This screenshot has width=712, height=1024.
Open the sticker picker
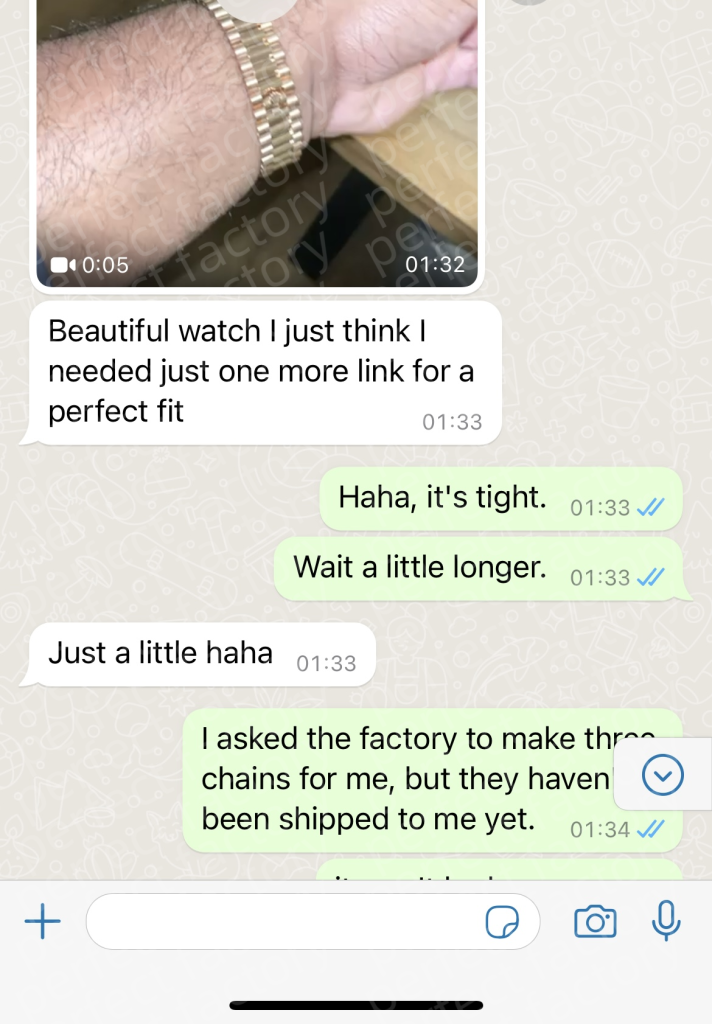(x=502, y=922)
